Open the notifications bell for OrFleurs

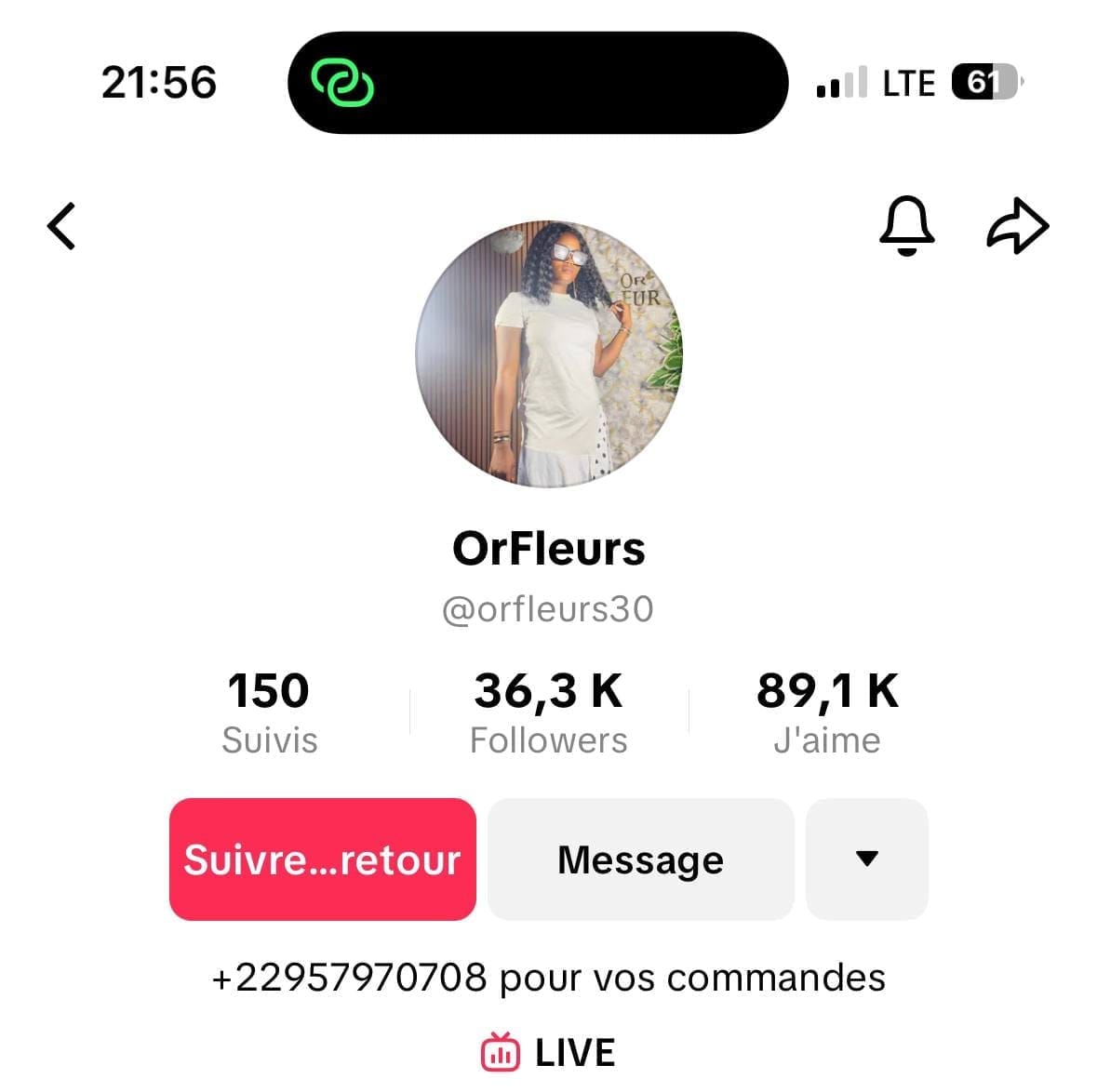click(x=906, y=226)
